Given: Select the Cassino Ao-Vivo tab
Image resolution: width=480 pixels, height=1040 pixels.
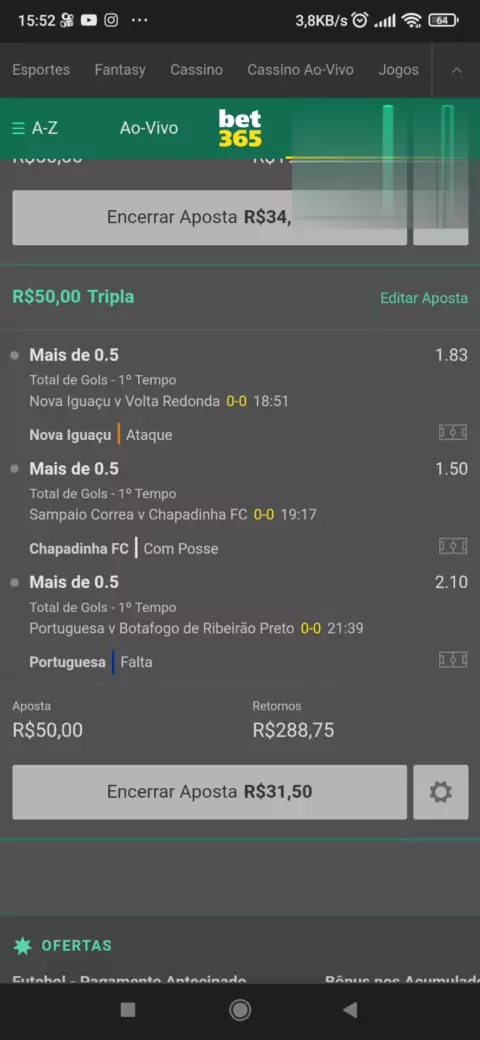Looking at the screenshot, I should coord(300,70).
